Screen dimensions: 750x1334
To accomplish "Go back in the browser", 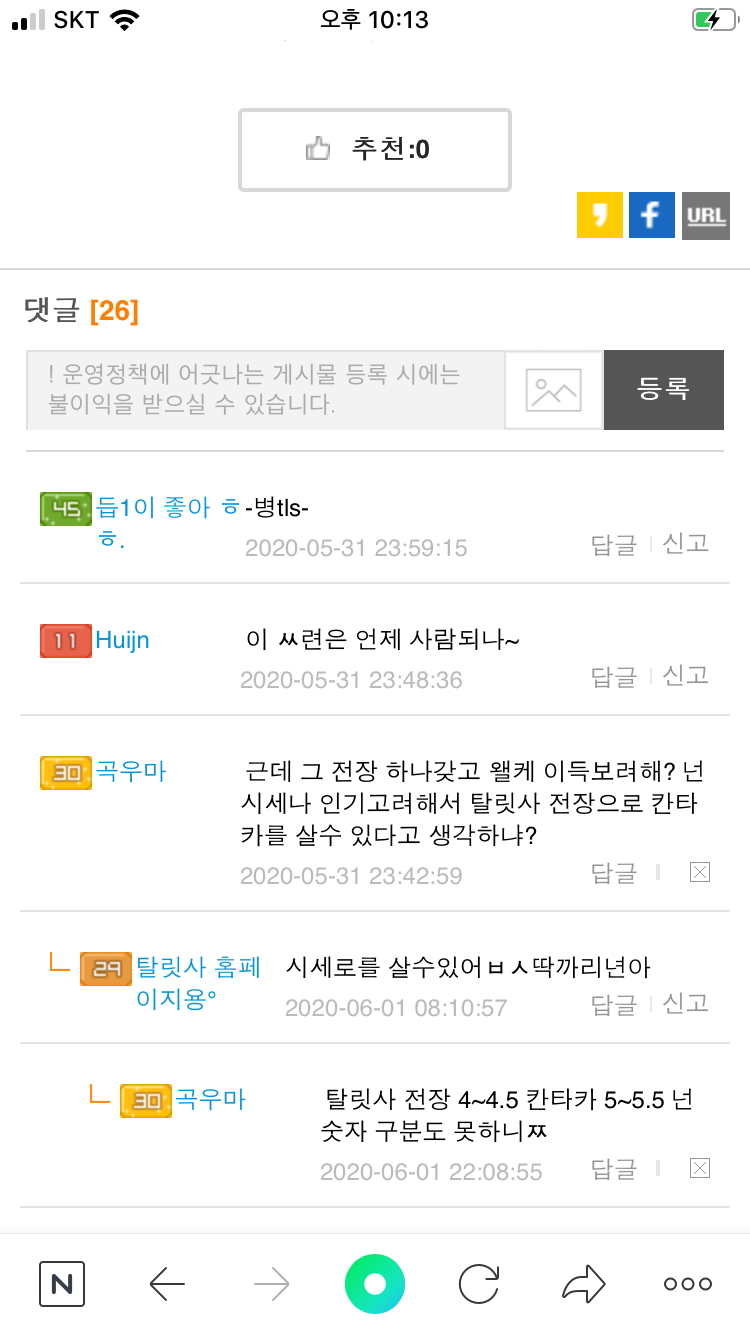I will [167, 1284].
